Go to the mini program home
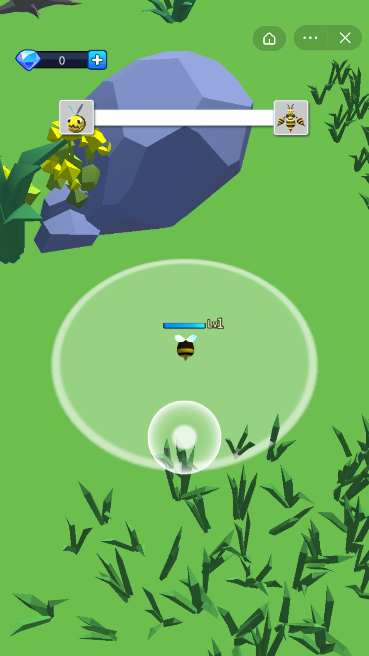 [269, 38]
